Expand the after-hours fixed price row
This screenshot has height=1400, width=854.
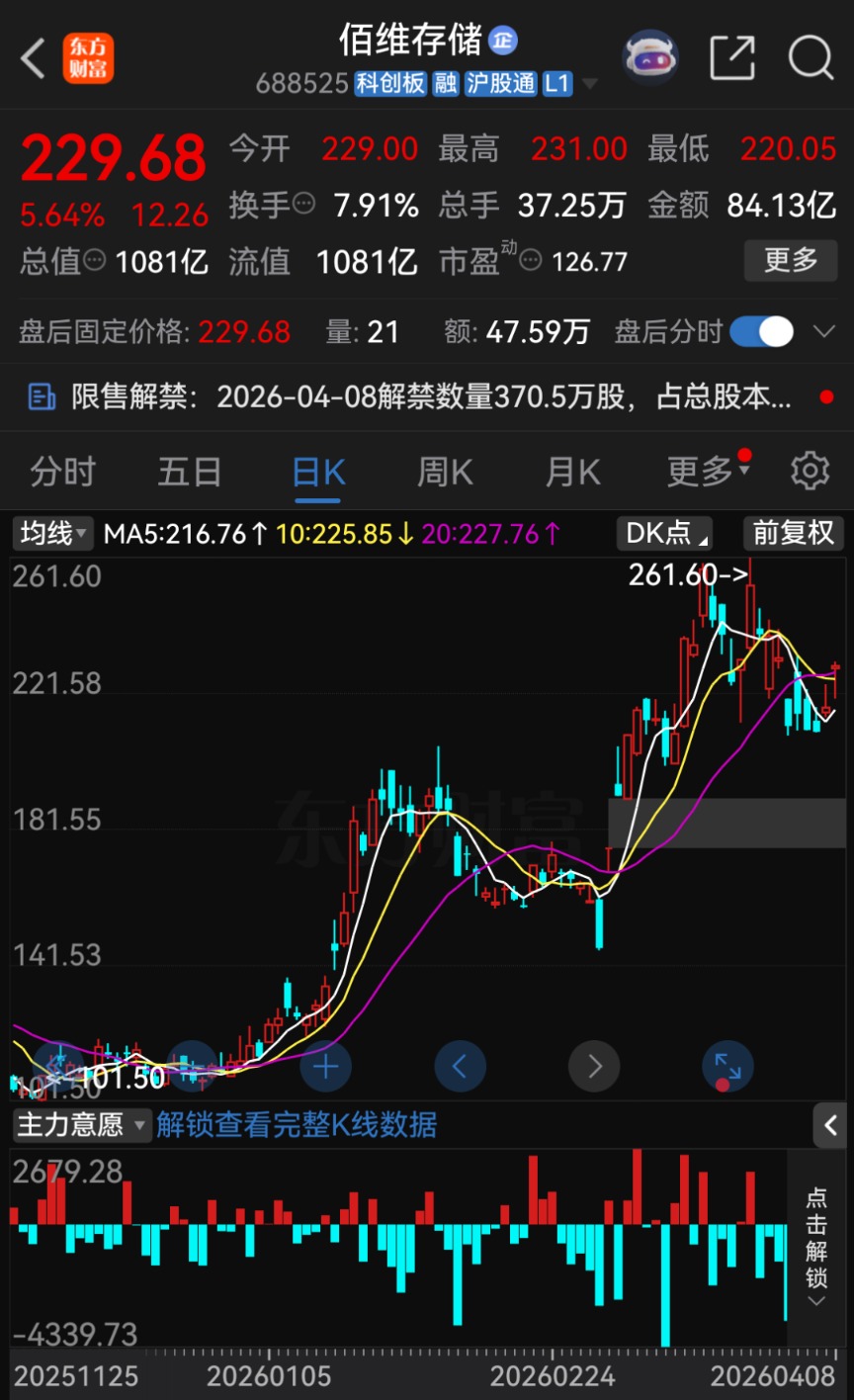coord(824,332)
